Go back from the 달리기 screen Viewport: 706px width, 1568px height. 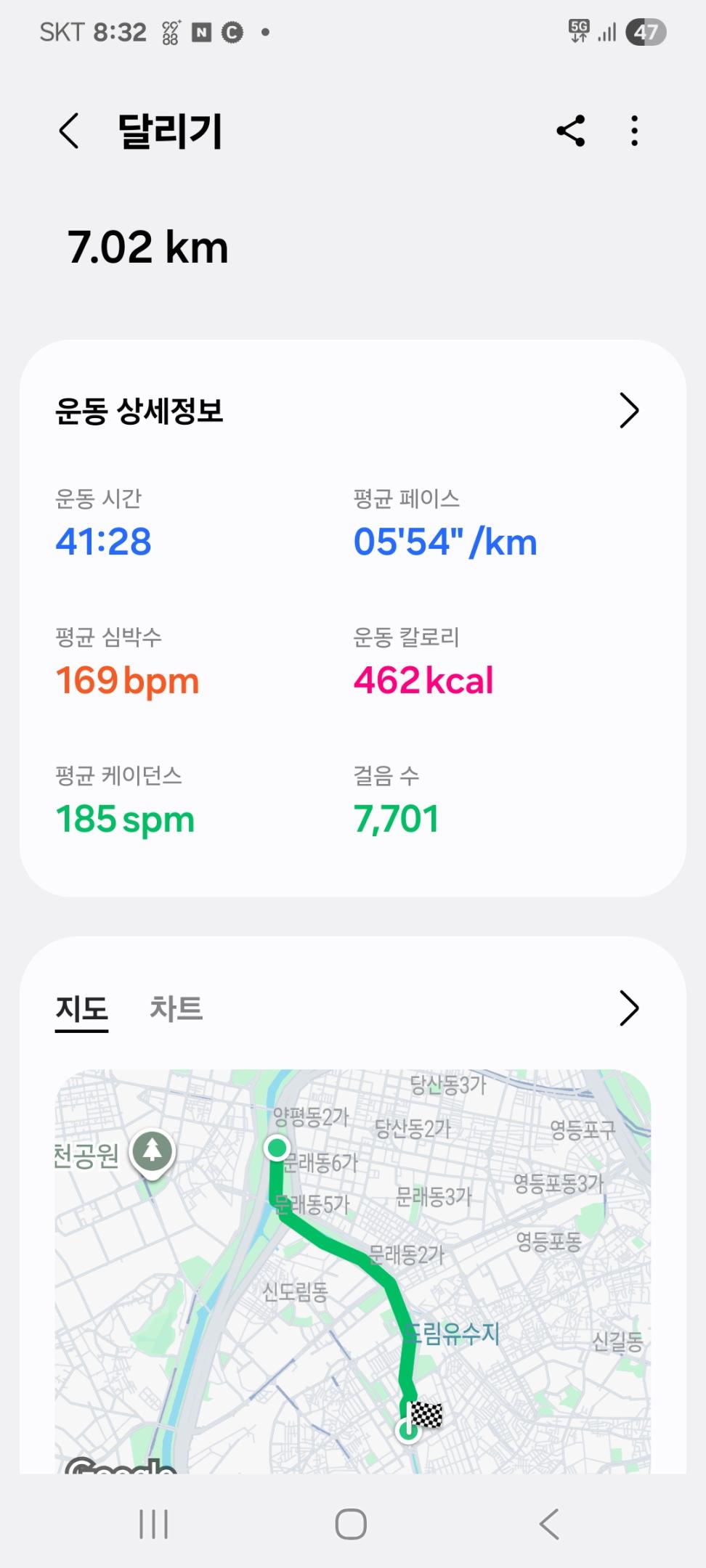69,131
